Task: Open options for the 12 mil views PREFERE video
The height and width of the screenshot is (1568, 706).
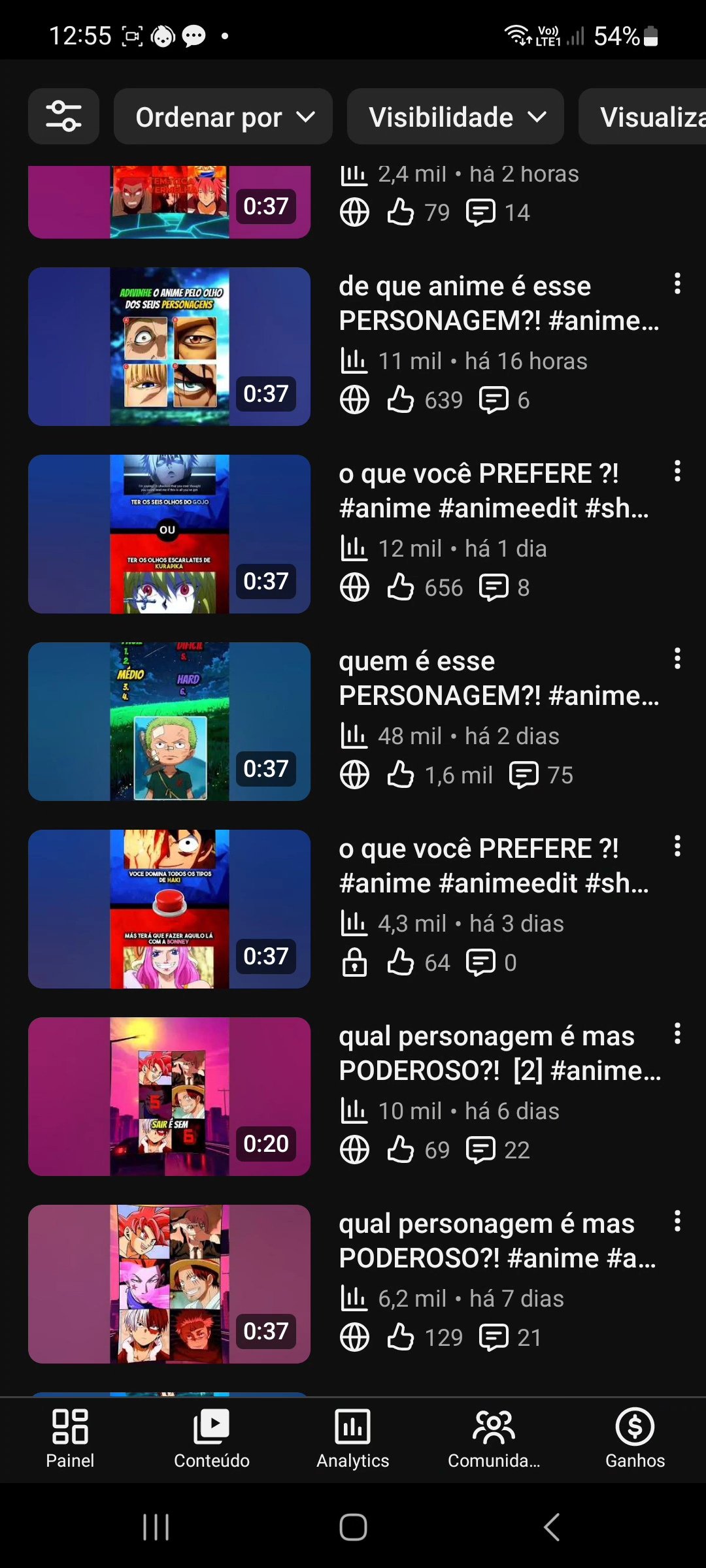Action: click(677, 471)
